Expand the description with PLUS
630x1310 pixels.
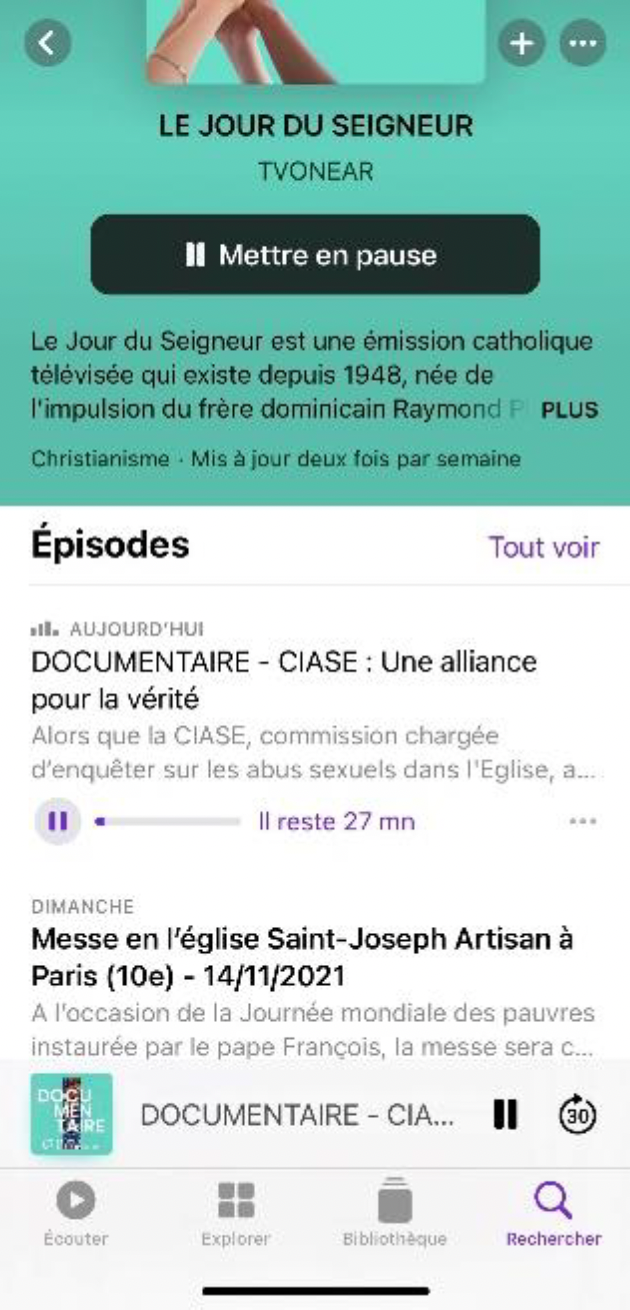[x=569, y=410]
